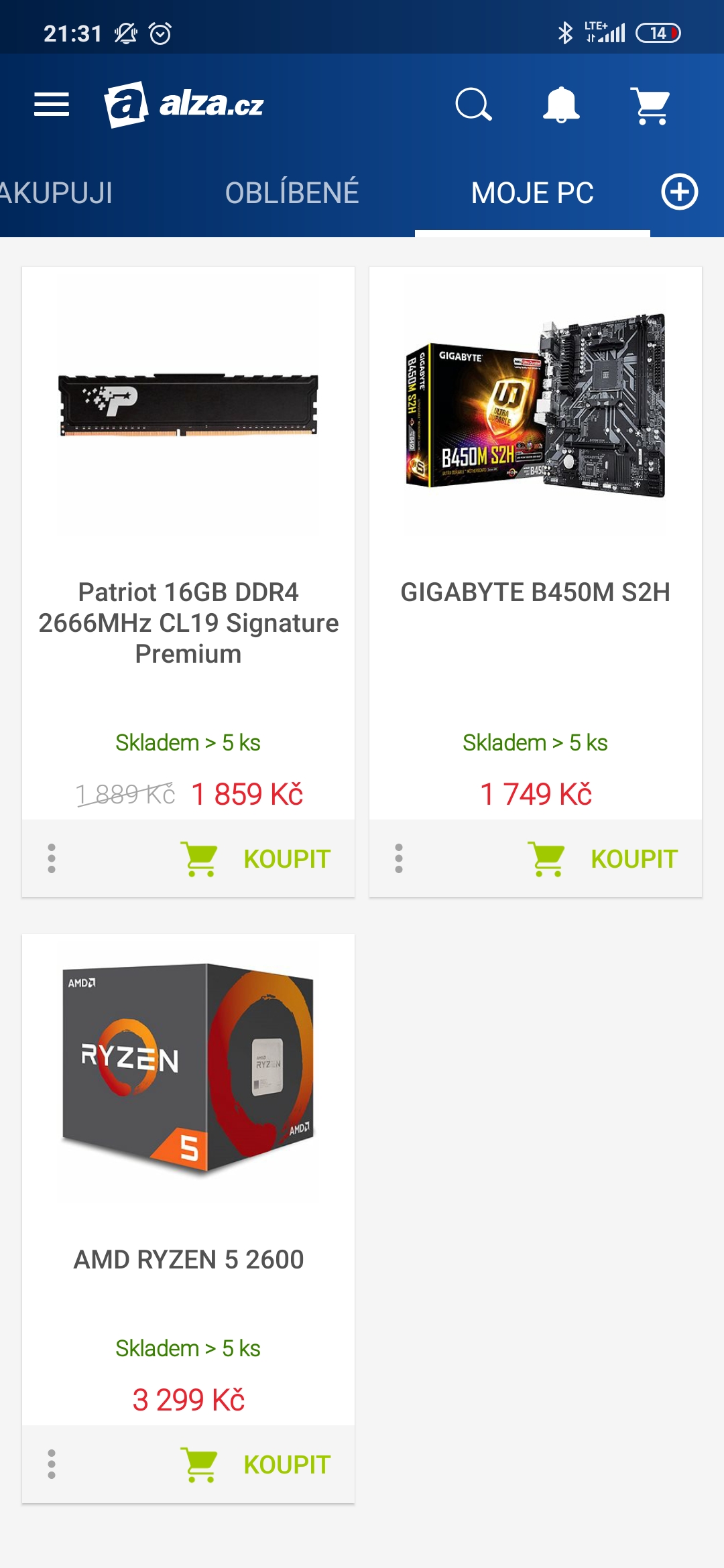Add a new list with plus icon

click(679, 192)
